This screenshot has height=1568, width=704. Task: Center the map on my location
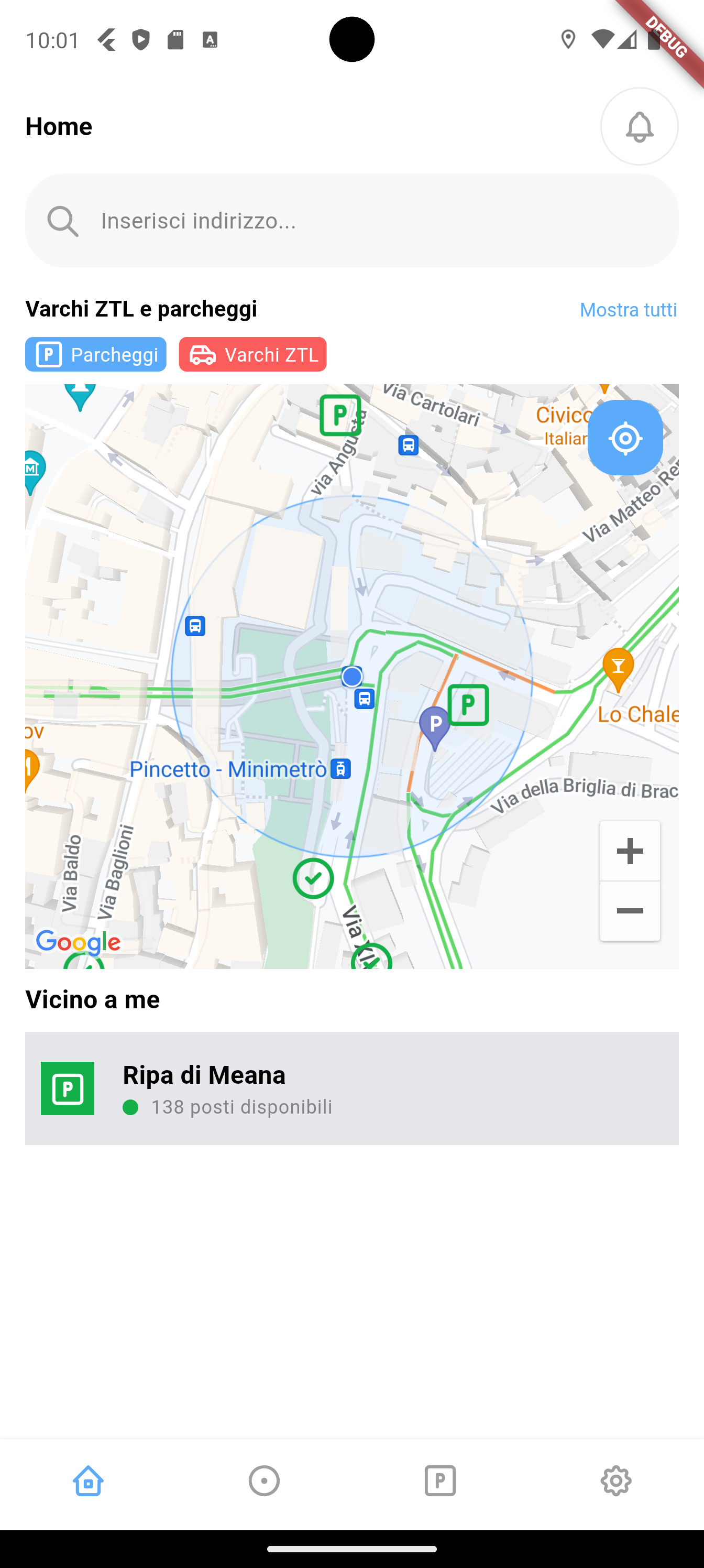coord(625,438)
